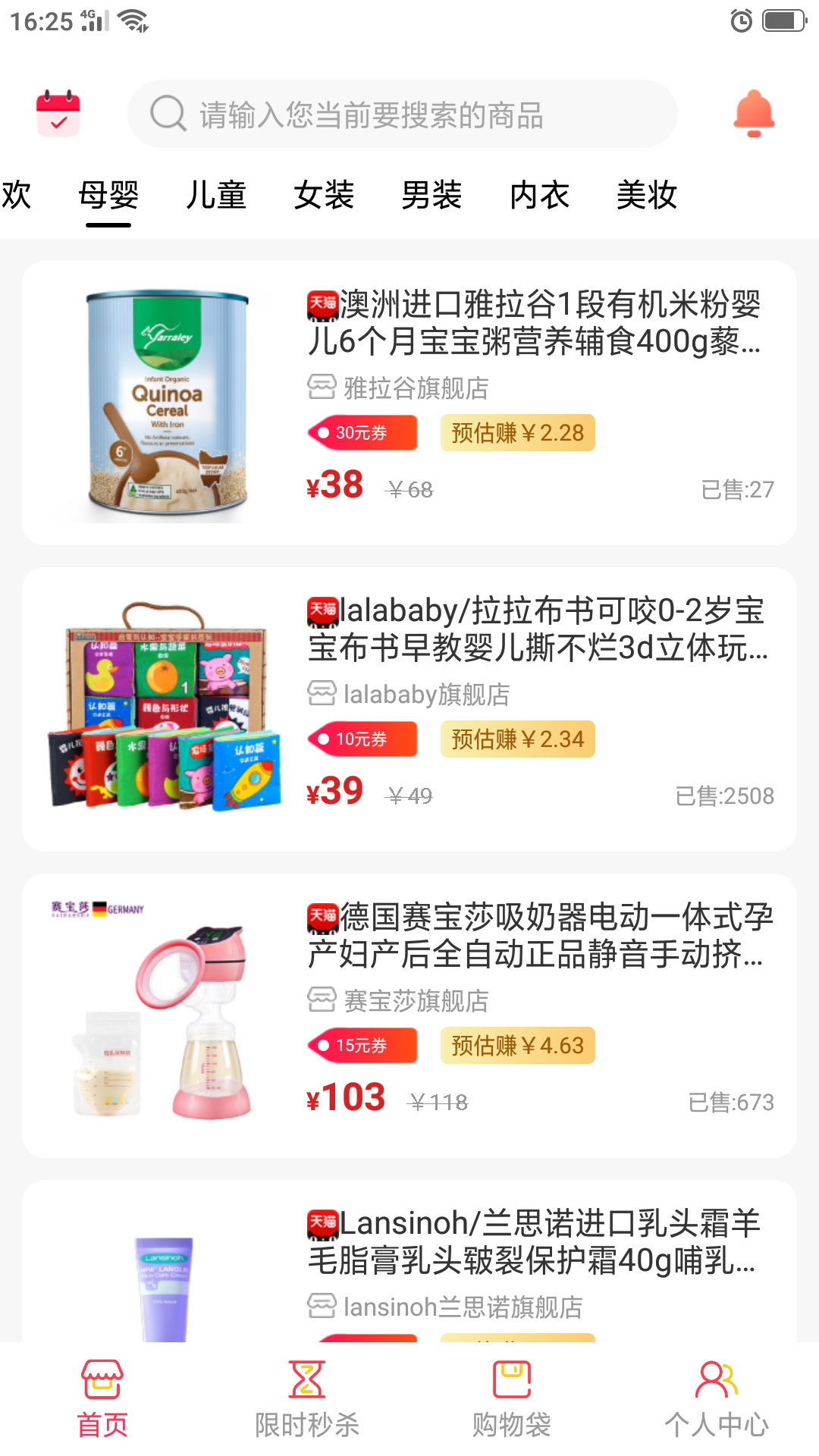Open the notifications bell

tap(754, 114)
